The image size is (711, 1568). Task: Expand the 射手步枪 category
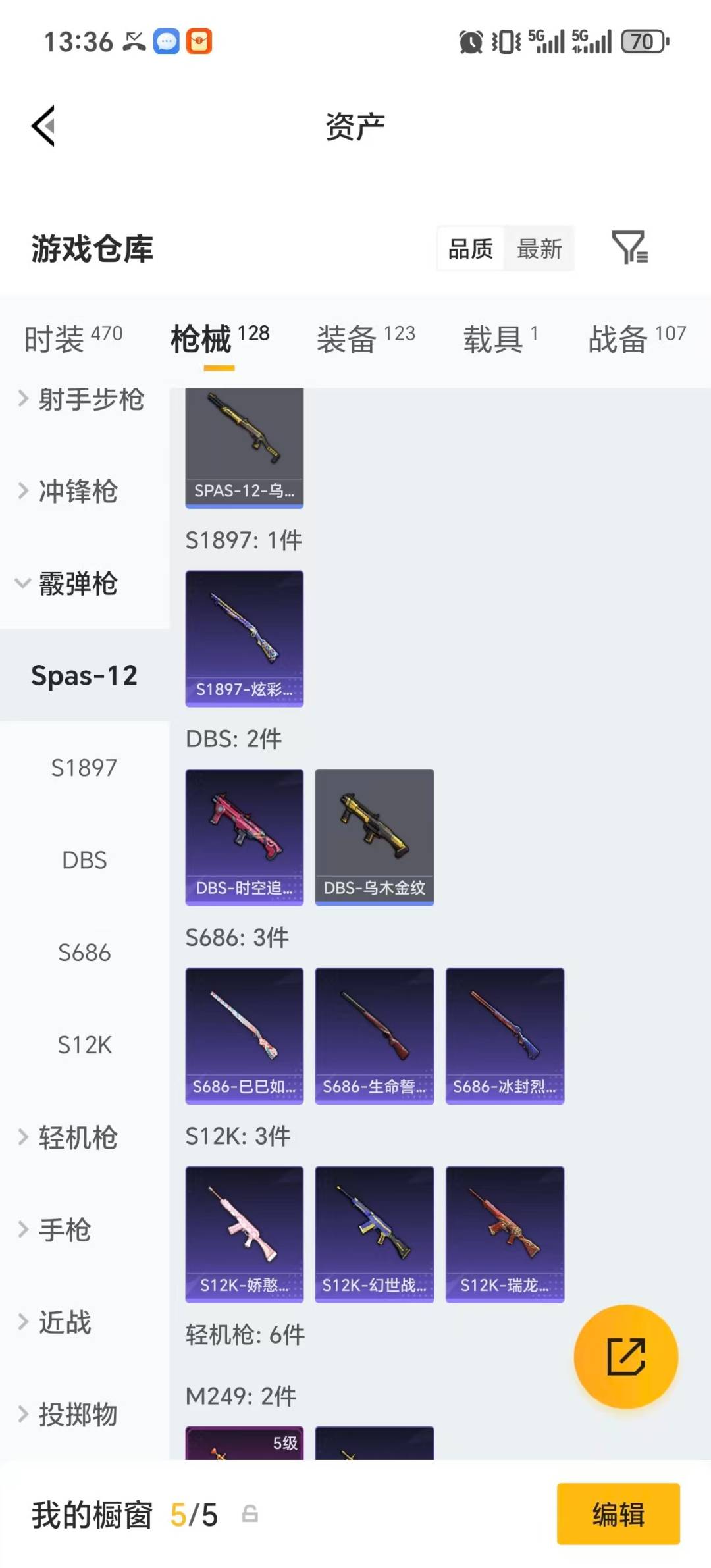coord(92,400)
